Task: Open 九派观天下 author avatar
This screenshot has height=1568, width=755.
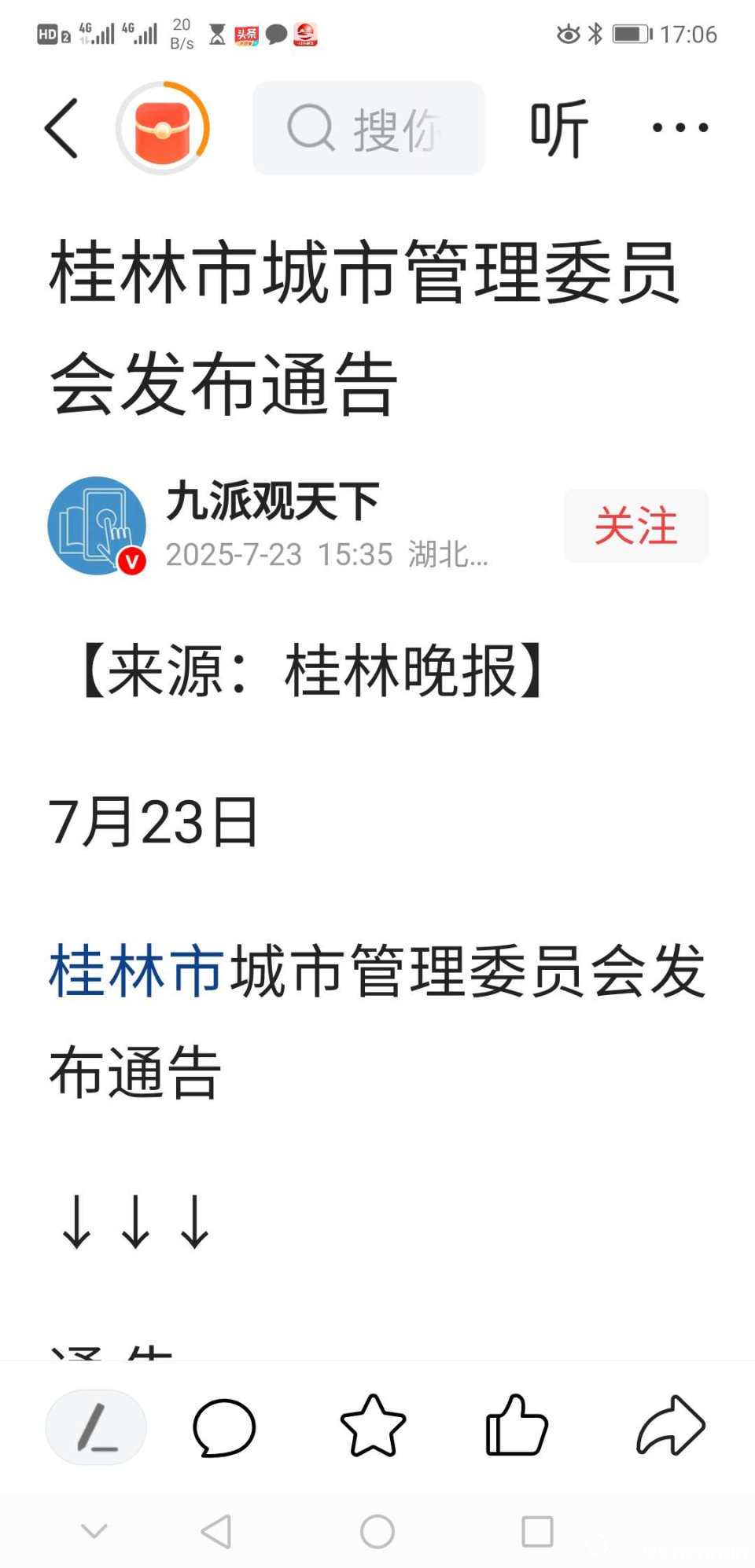Action: point(97,526)
